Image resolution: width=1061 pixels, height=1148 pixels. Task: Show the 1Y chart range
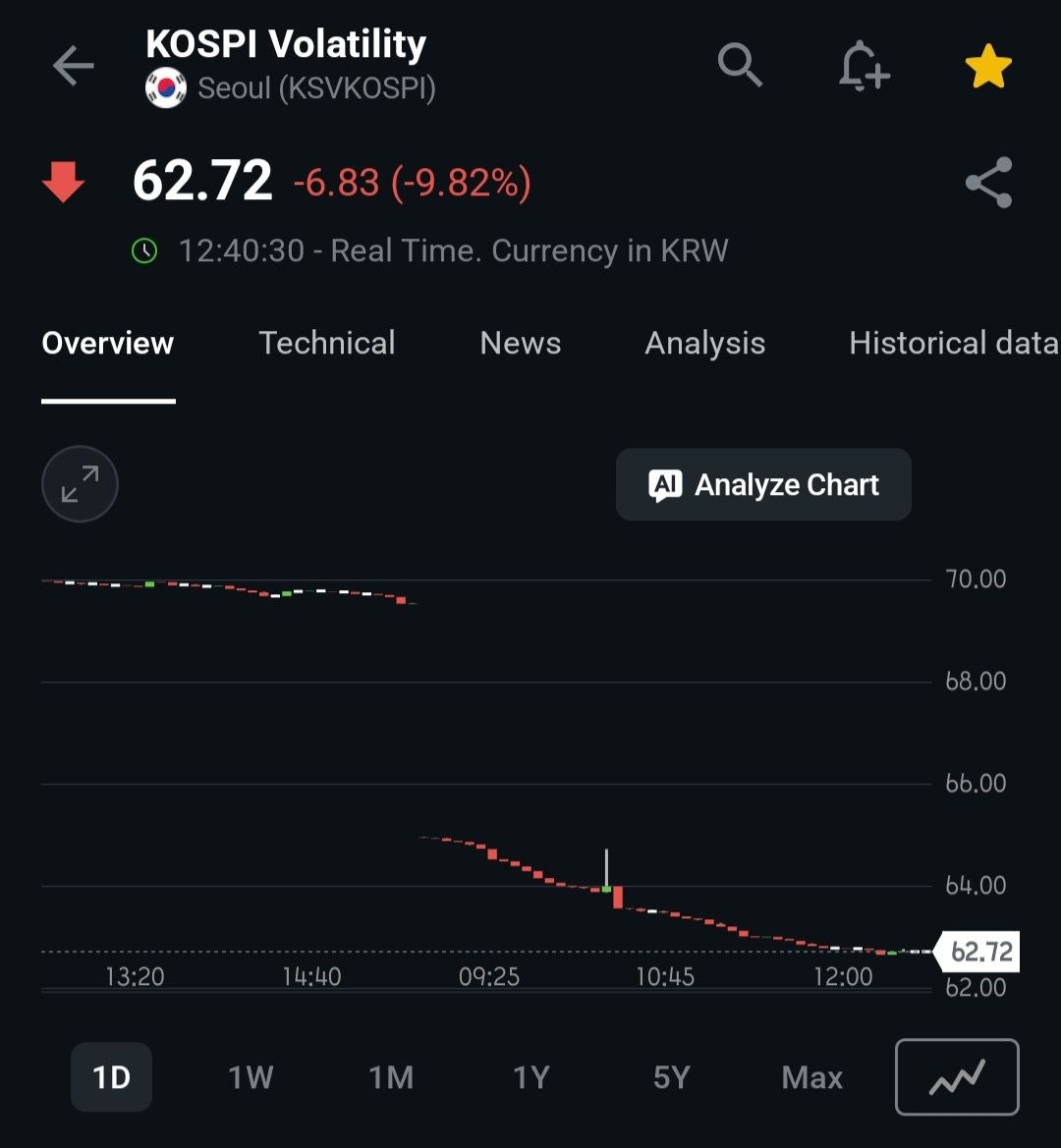pyautogui.click(x=530, y=1077)
